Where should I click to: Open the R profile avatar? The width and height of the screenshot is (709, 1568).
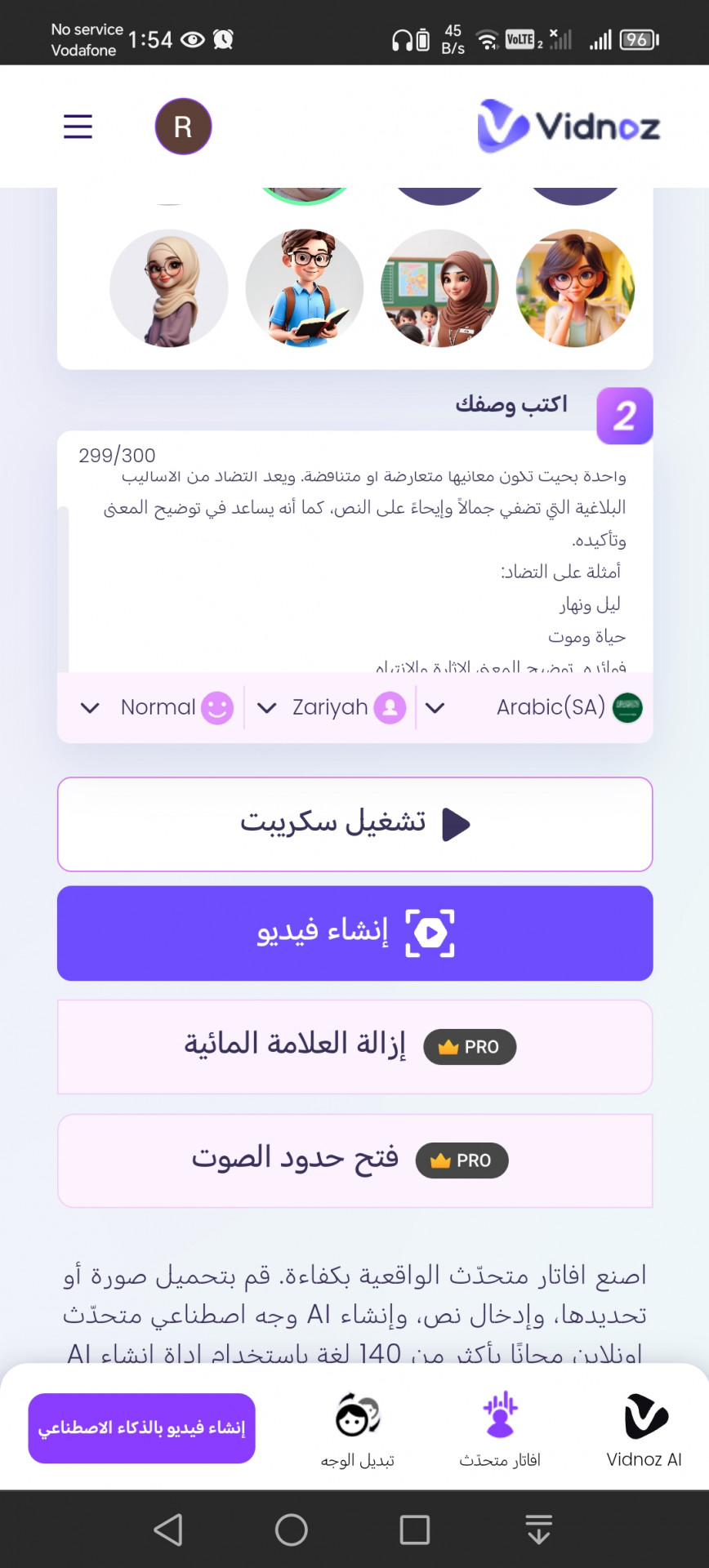(183, 127)
